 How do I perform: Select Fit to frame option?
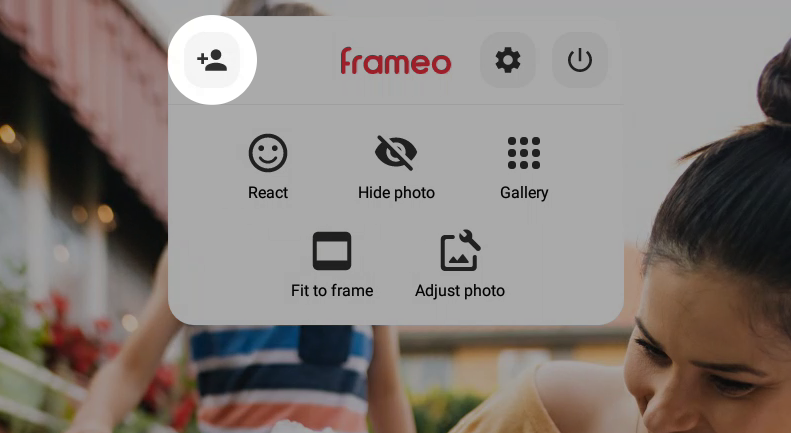point(332,263)
